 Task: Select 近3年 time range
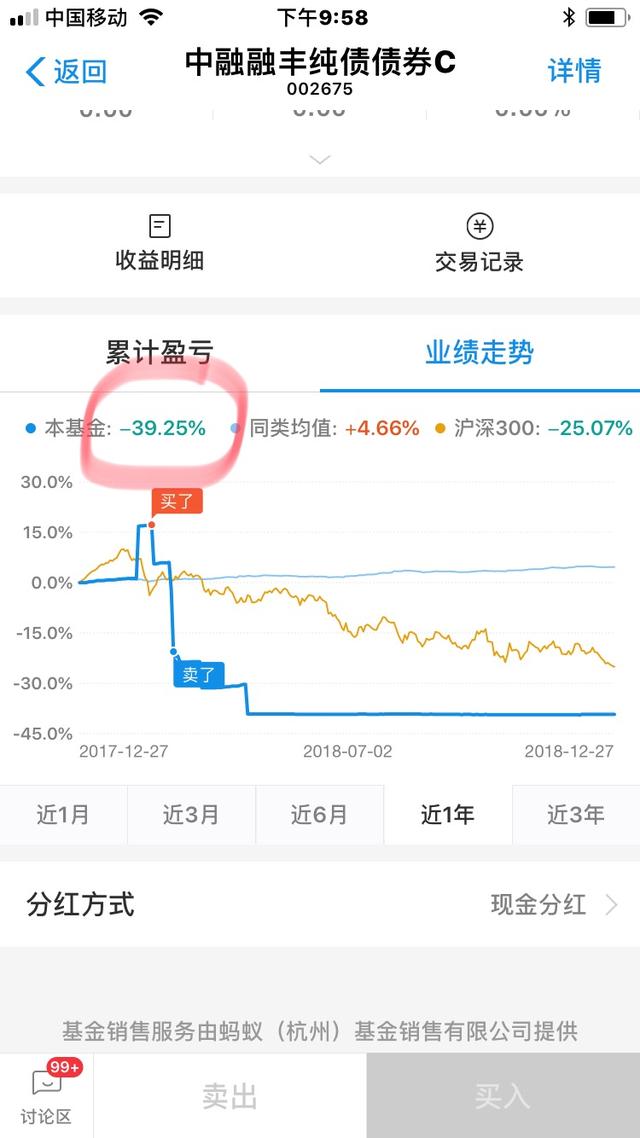(576, 814)
